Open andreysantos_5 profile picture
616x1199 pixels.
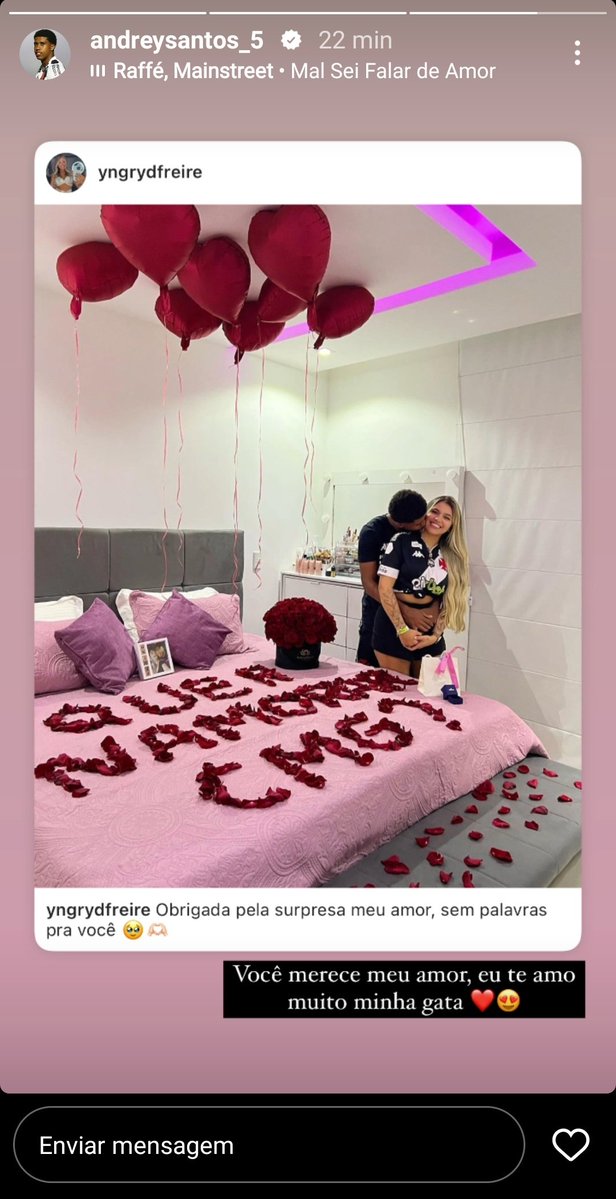point(45,54)
